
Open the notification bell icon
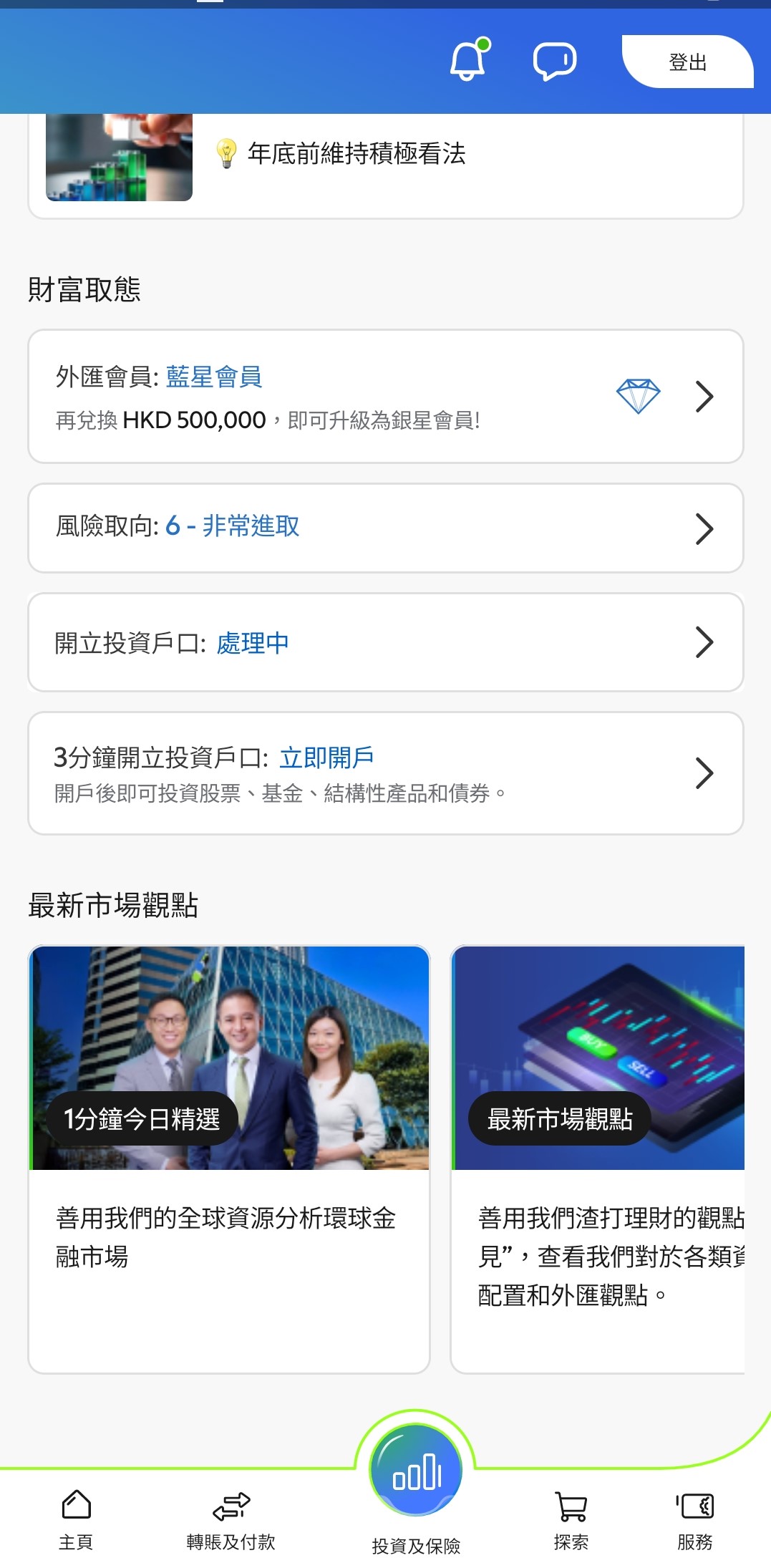click(x=469, y=62)
